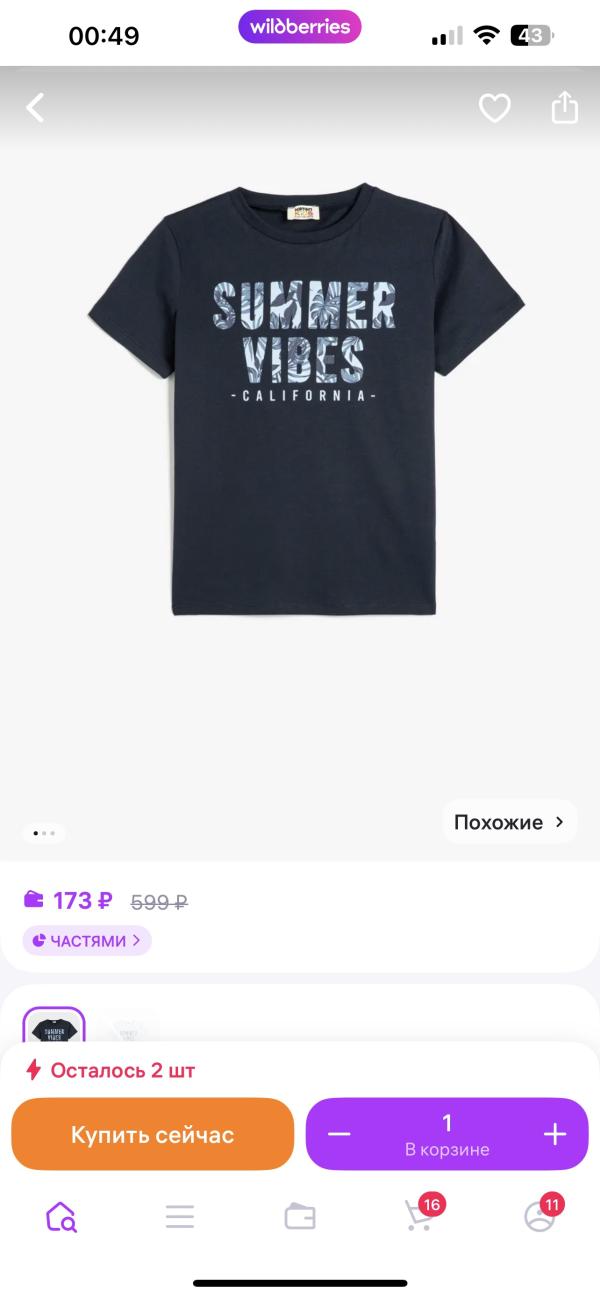The width and height of the screenshot is (600, 1297).
Task: Open the catalog menu tab
Action: [x=180, y=1216]
